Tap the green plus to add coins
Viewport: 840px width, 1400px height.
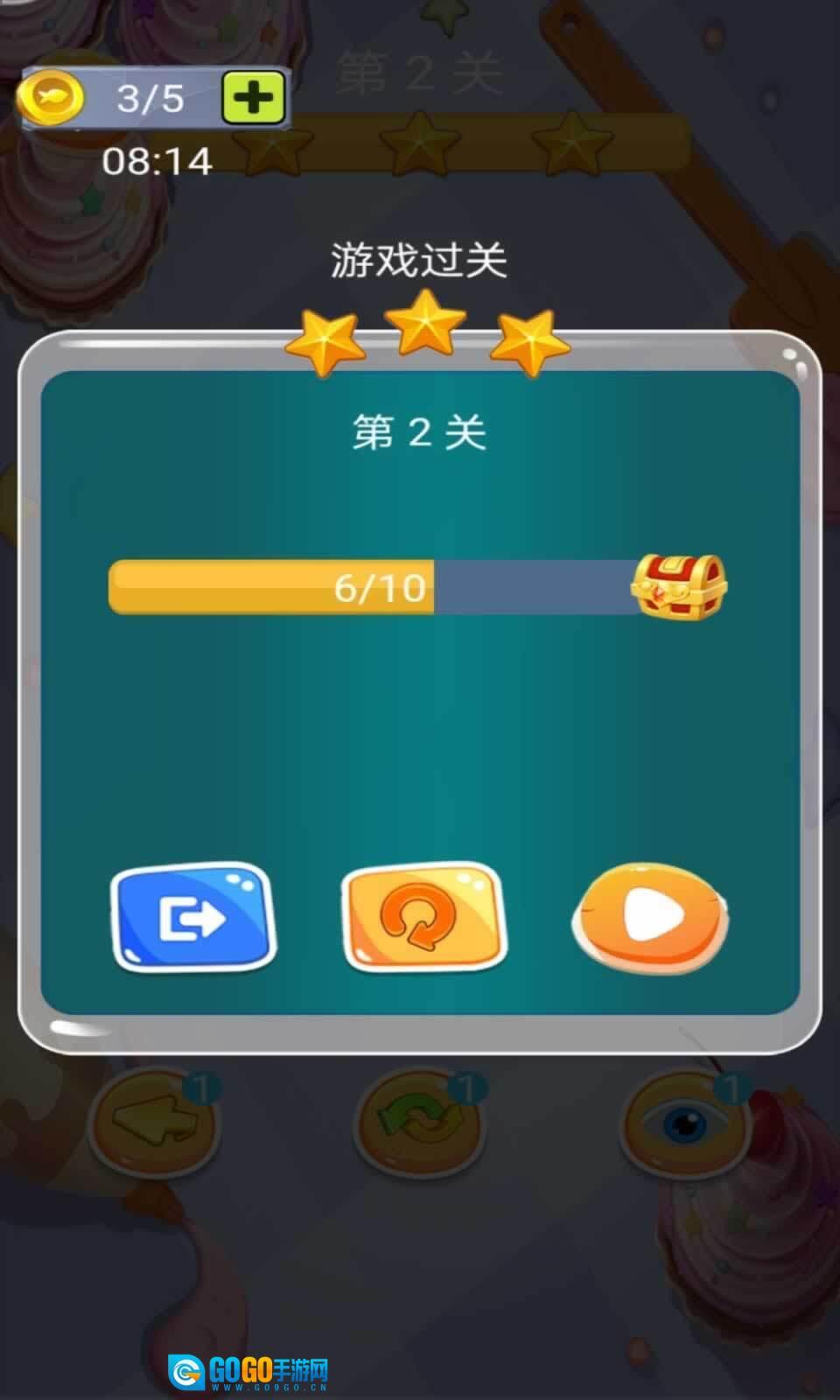pyautogui.click(x=253, y=97)
